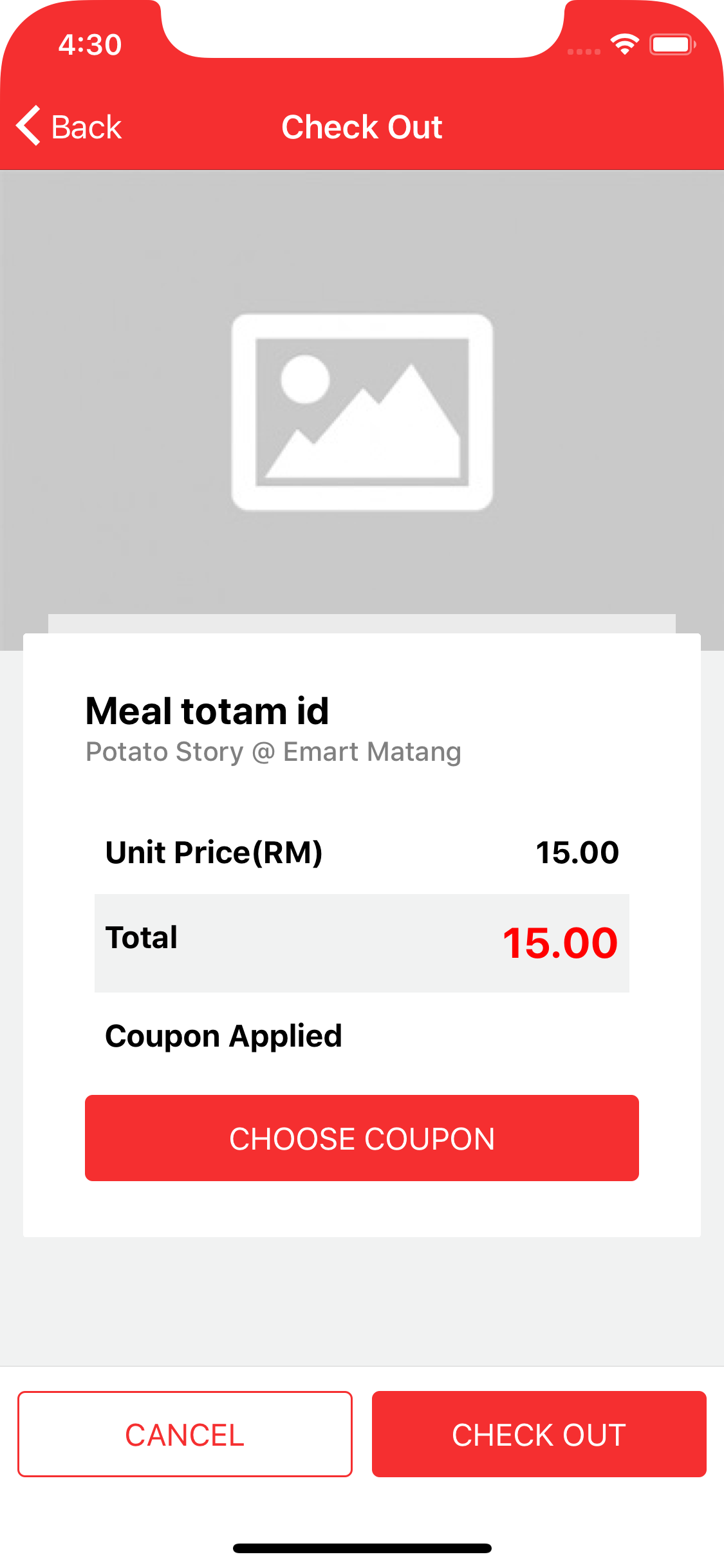Viewport: 724px width, 1568px height.
Task: Expand the Unit Price row details
Action: [362, 851]
